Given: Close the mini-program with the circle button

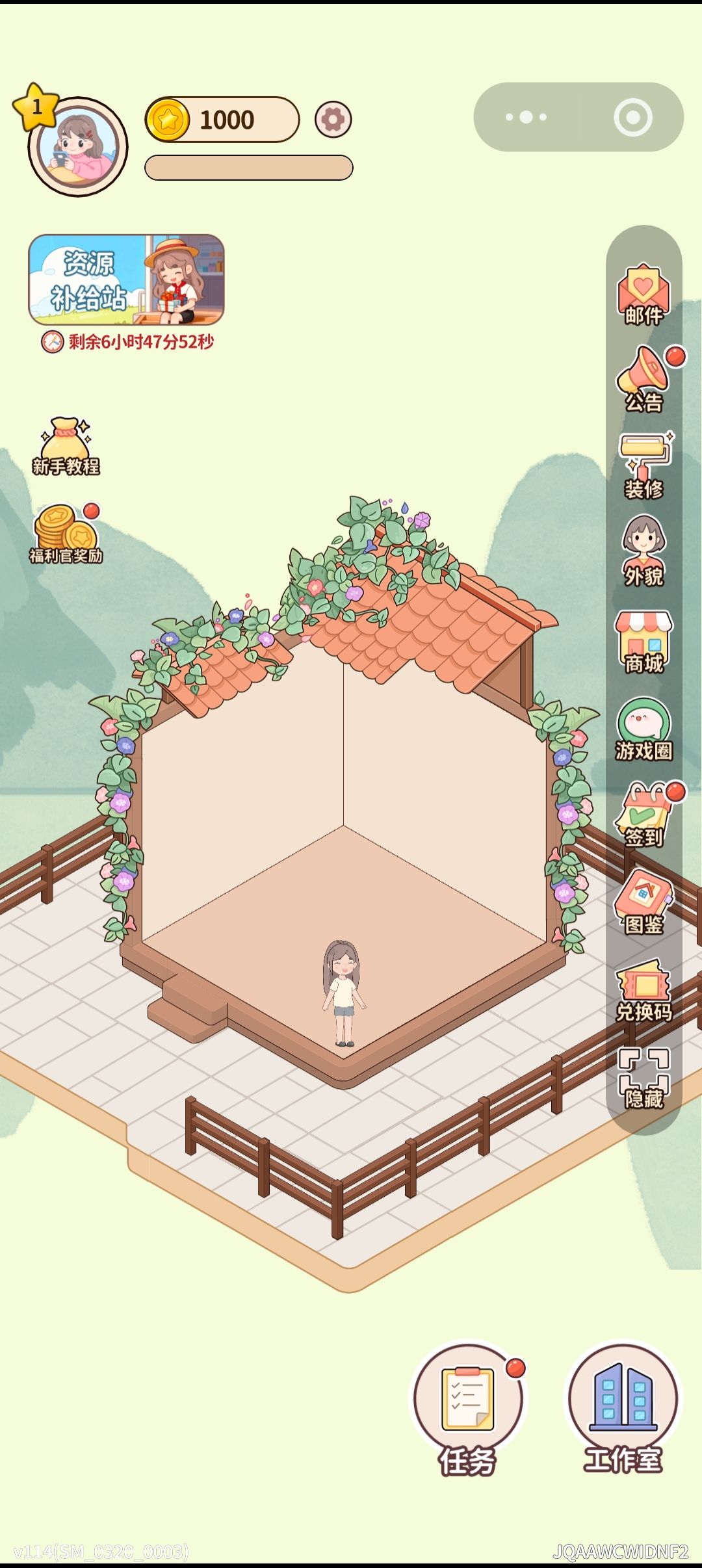Looking at the screenshot, I should pos(633,117).
